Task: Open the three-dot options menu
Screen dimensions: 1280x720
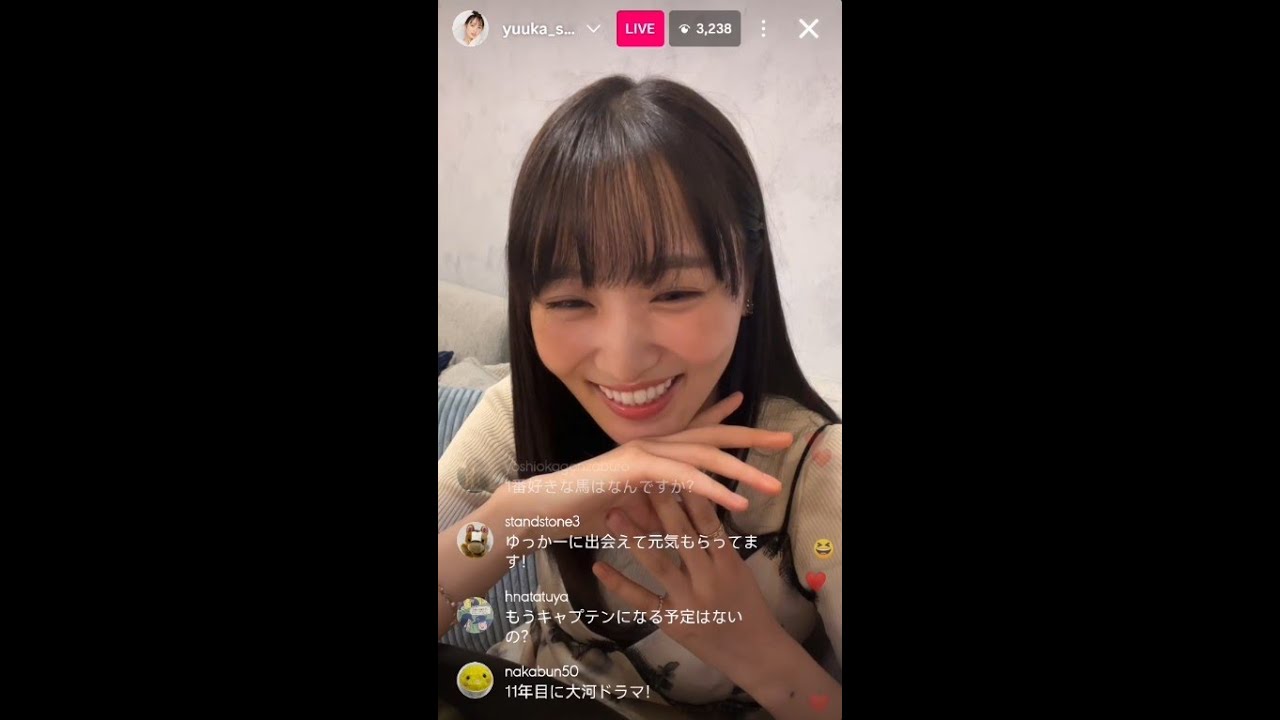Action: (763, 29)
